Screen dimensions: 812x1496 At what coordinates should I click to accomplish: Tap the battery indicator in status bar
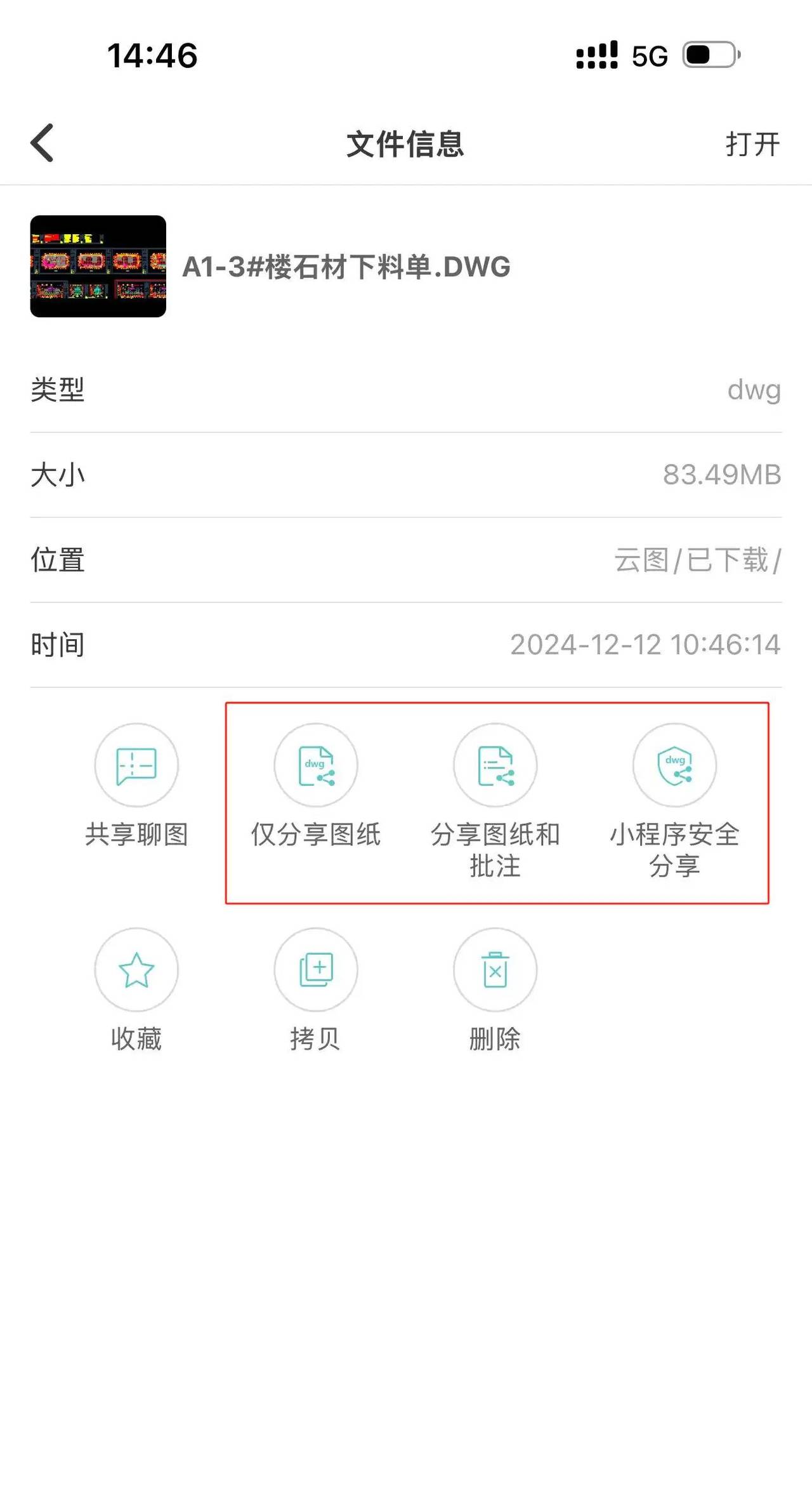click(709, 56)
